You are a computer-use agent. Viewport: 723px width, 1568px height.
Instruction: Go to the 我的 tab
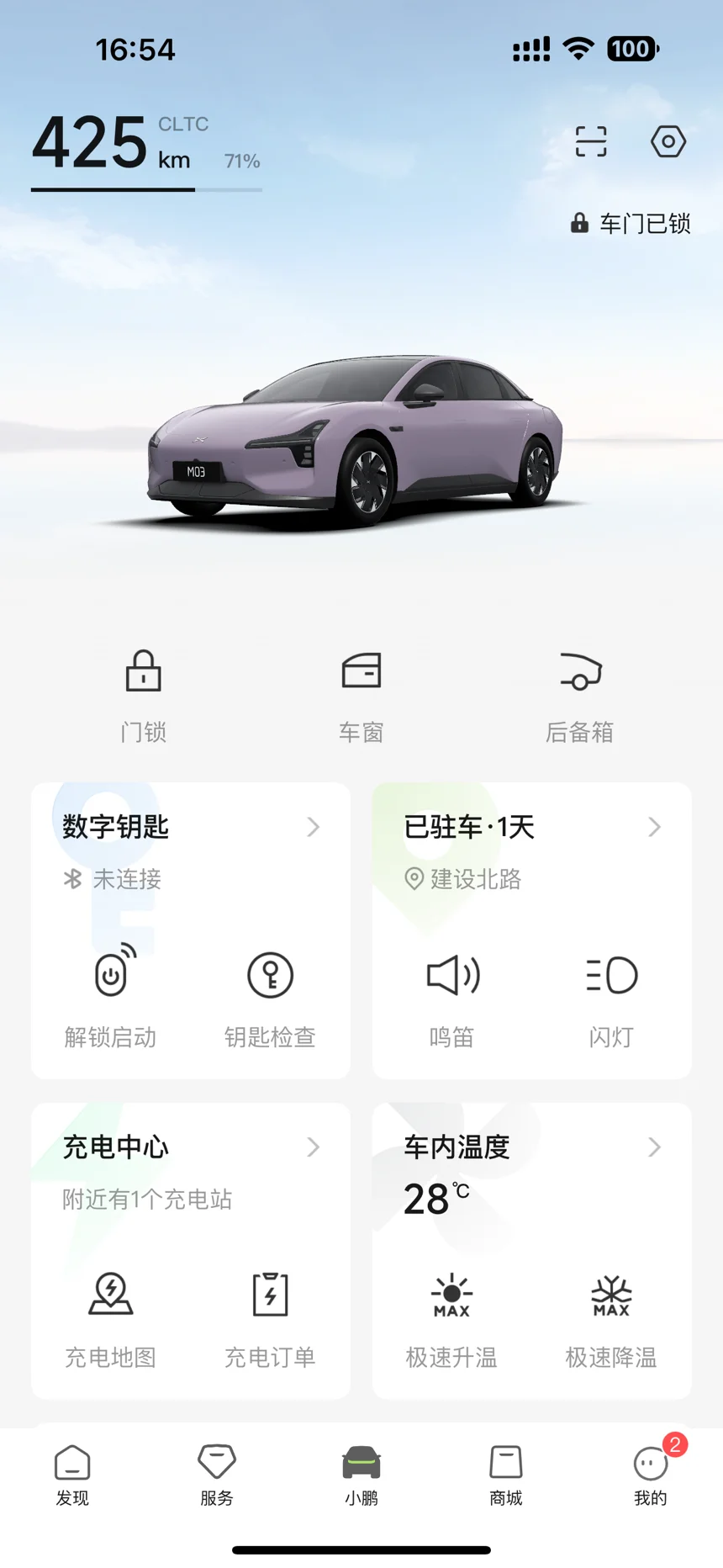651,1475
